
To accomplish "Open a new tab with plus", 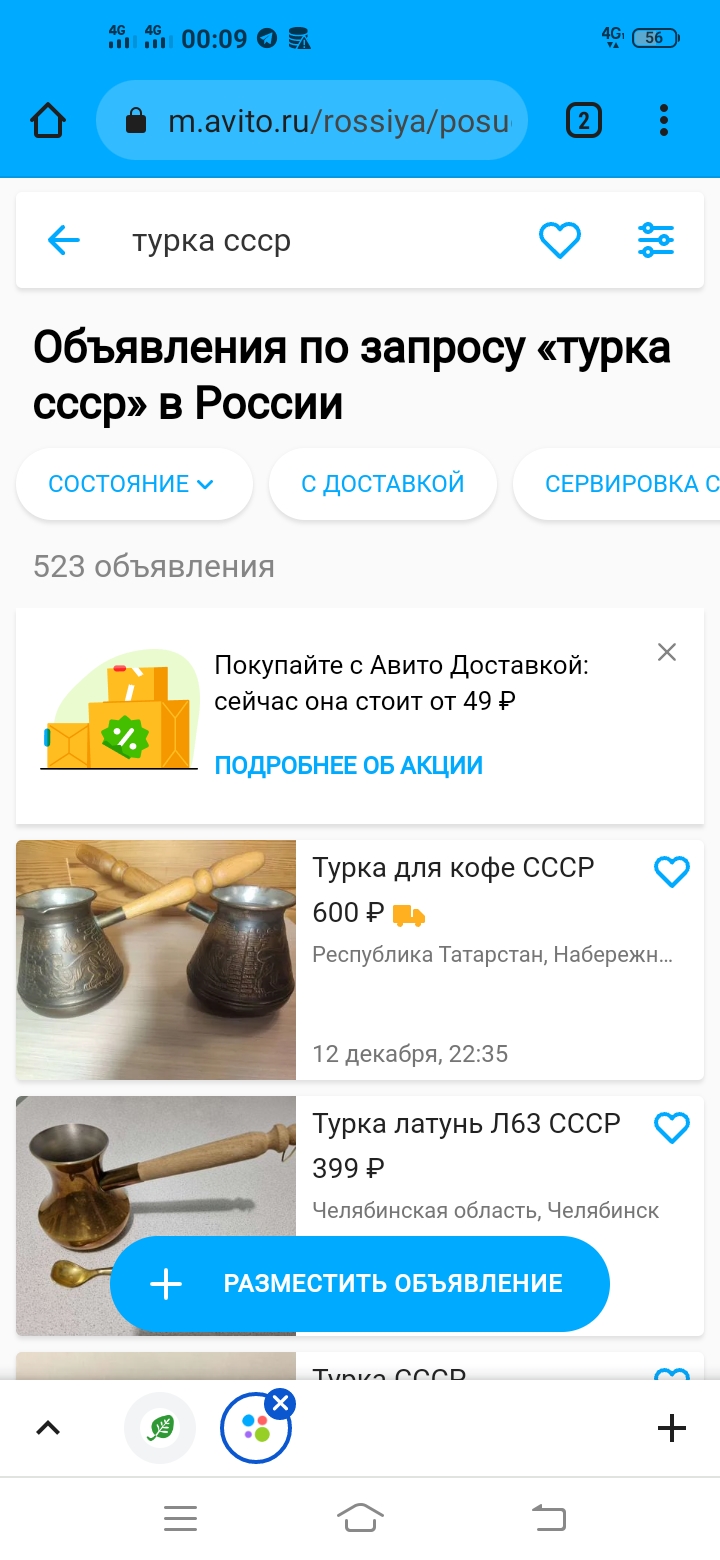I will point(671,1428).
